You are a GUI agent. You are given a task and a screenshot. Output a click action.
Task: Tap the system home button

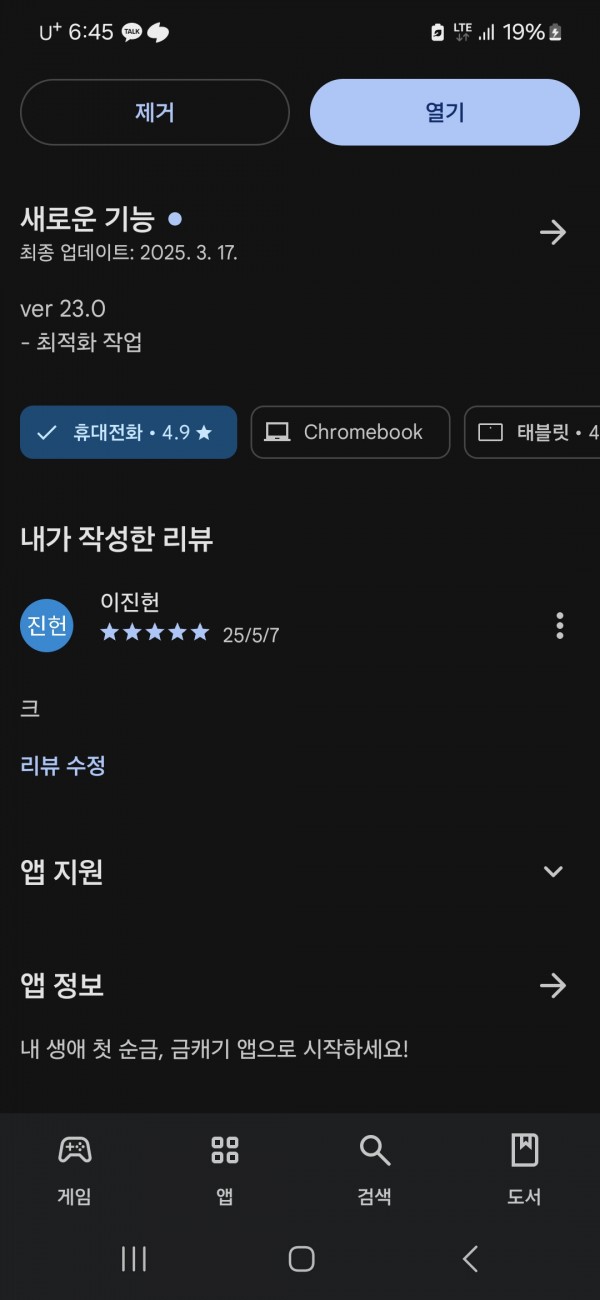301,1259
